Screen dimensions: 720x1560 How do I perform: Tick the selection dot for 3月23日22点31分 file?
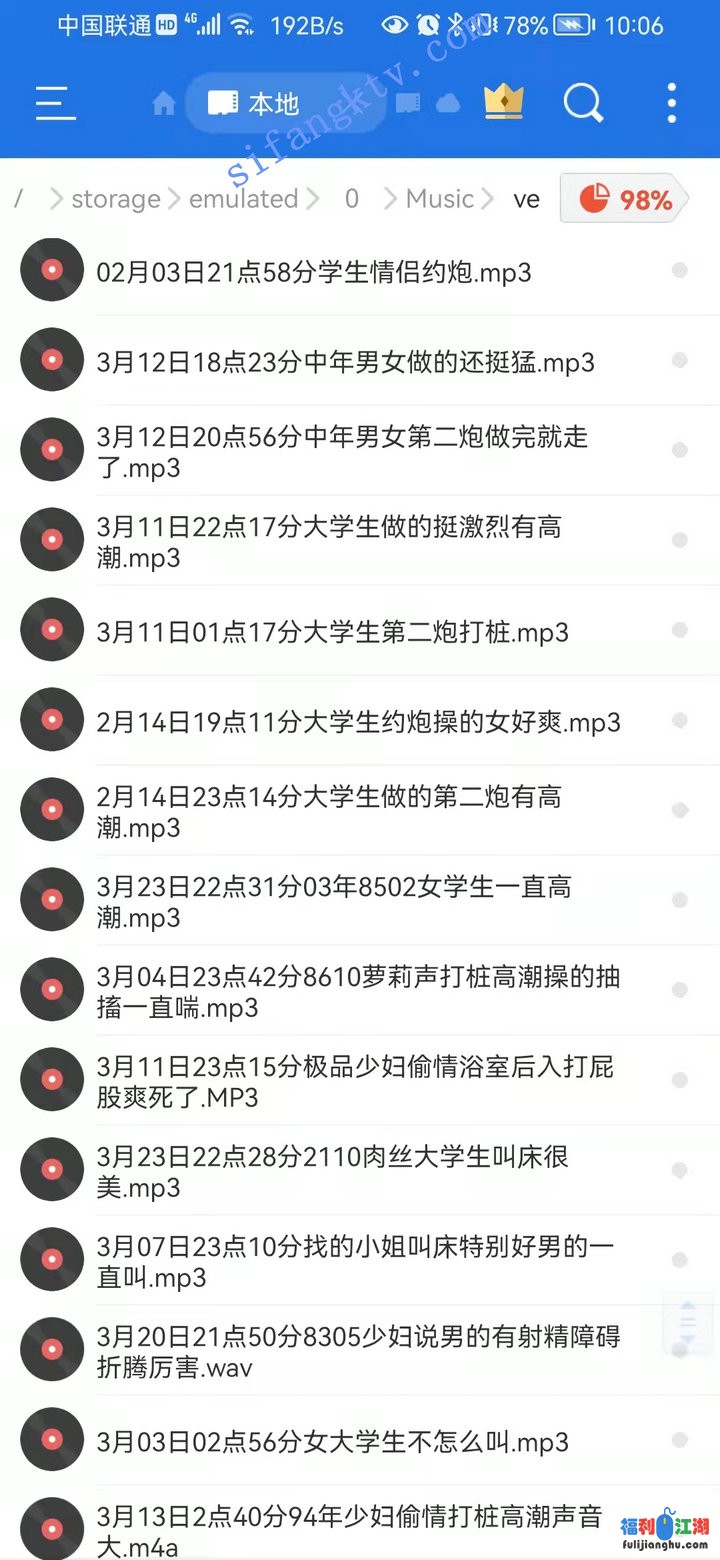(680, 901)
